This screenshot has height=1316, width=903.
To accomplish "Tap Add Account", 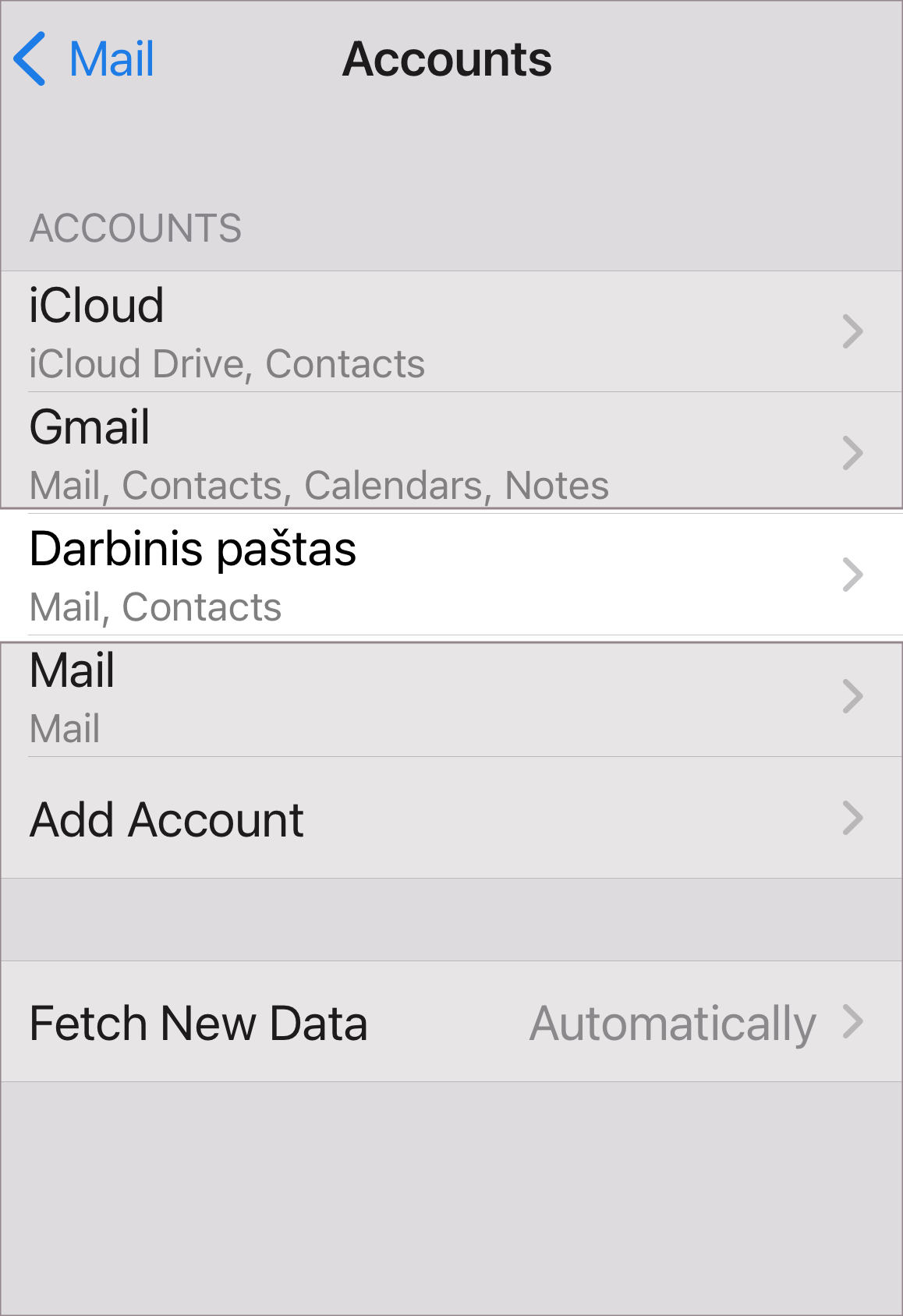I will coord(451,819).
